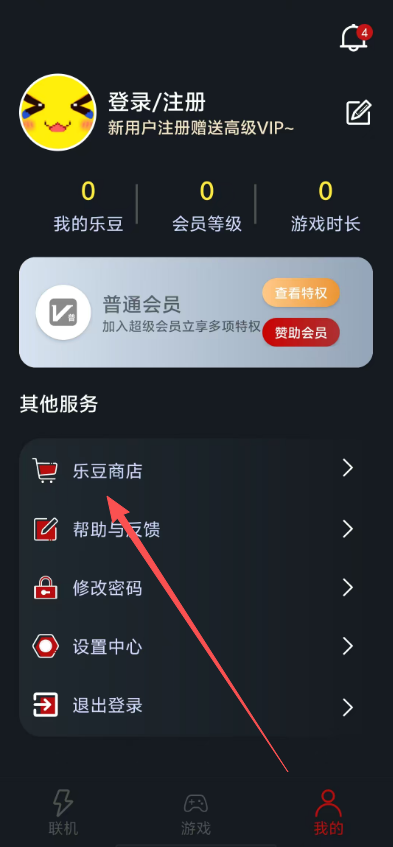Screen dimensions: 393x847
Task: Open 乐豆商店 shop
Action: [x=196, y=469]
